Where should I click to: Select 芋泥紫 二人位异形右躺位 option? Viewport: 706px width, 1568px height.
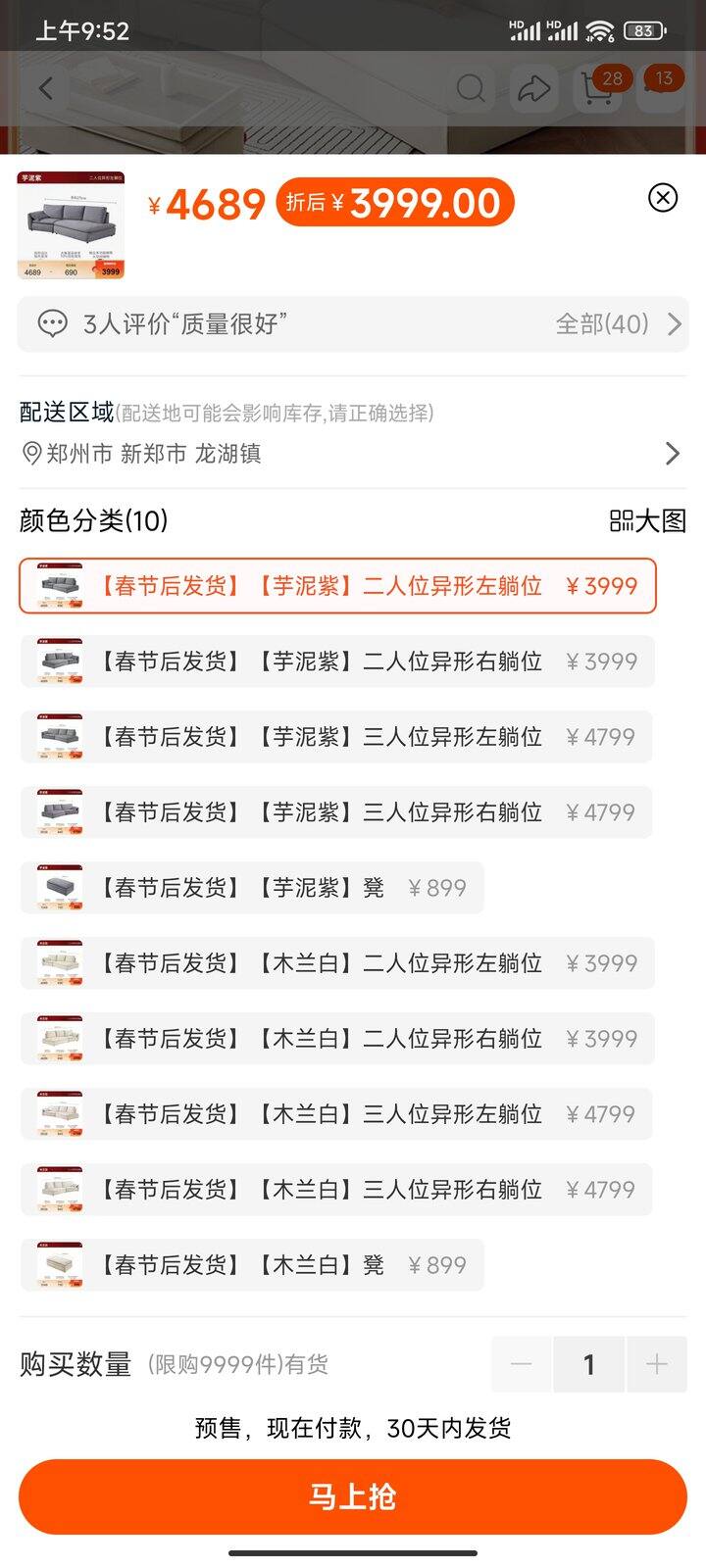tap(337, 661)
